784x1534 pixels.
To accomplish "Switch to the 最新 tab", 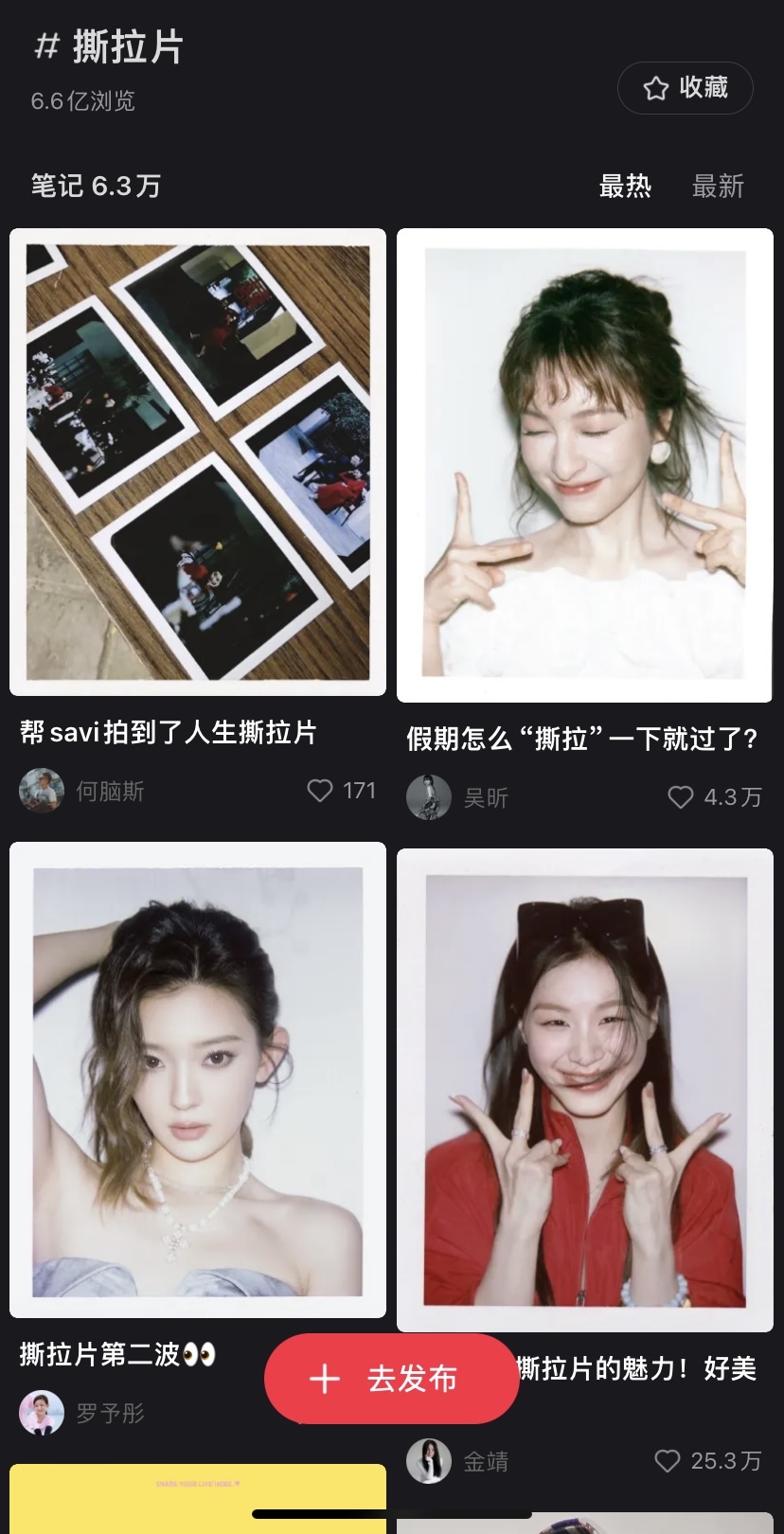I will click(x=718, y=186).
